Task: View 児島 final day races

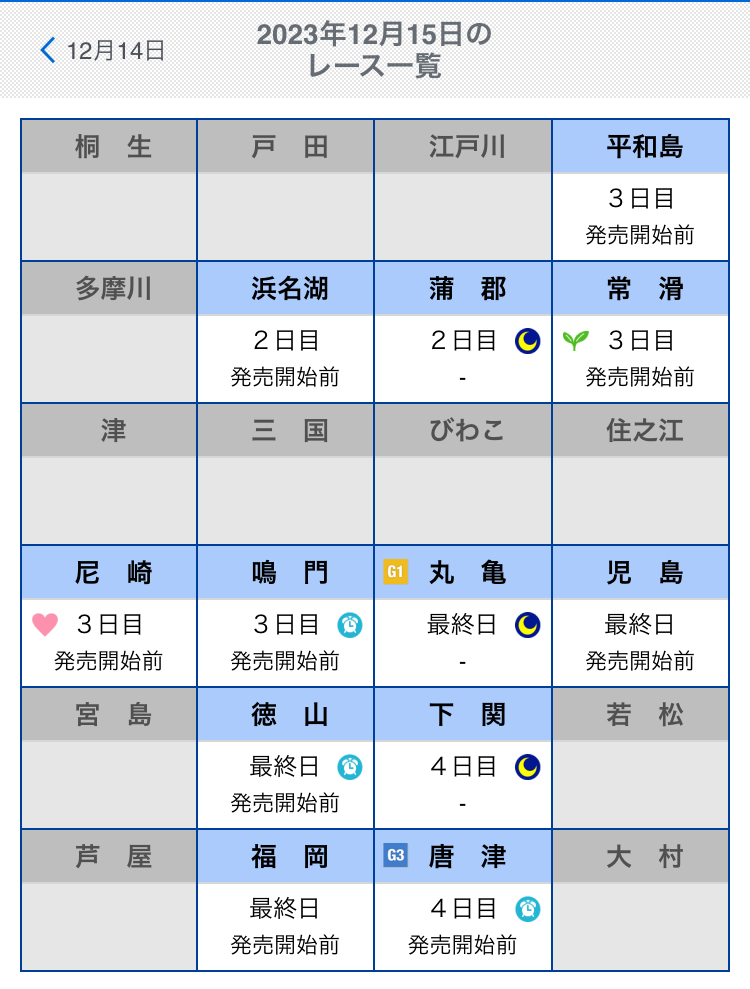Action: pos(640,617)
